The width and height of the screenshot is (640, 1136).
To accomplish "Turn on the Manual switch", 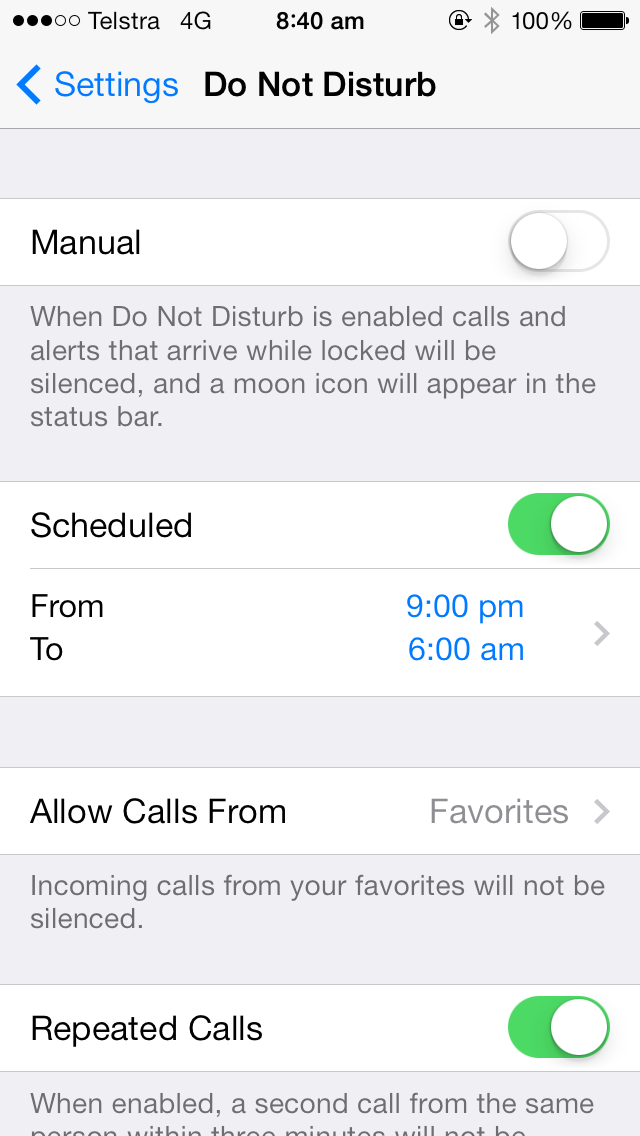I will 558,242.
